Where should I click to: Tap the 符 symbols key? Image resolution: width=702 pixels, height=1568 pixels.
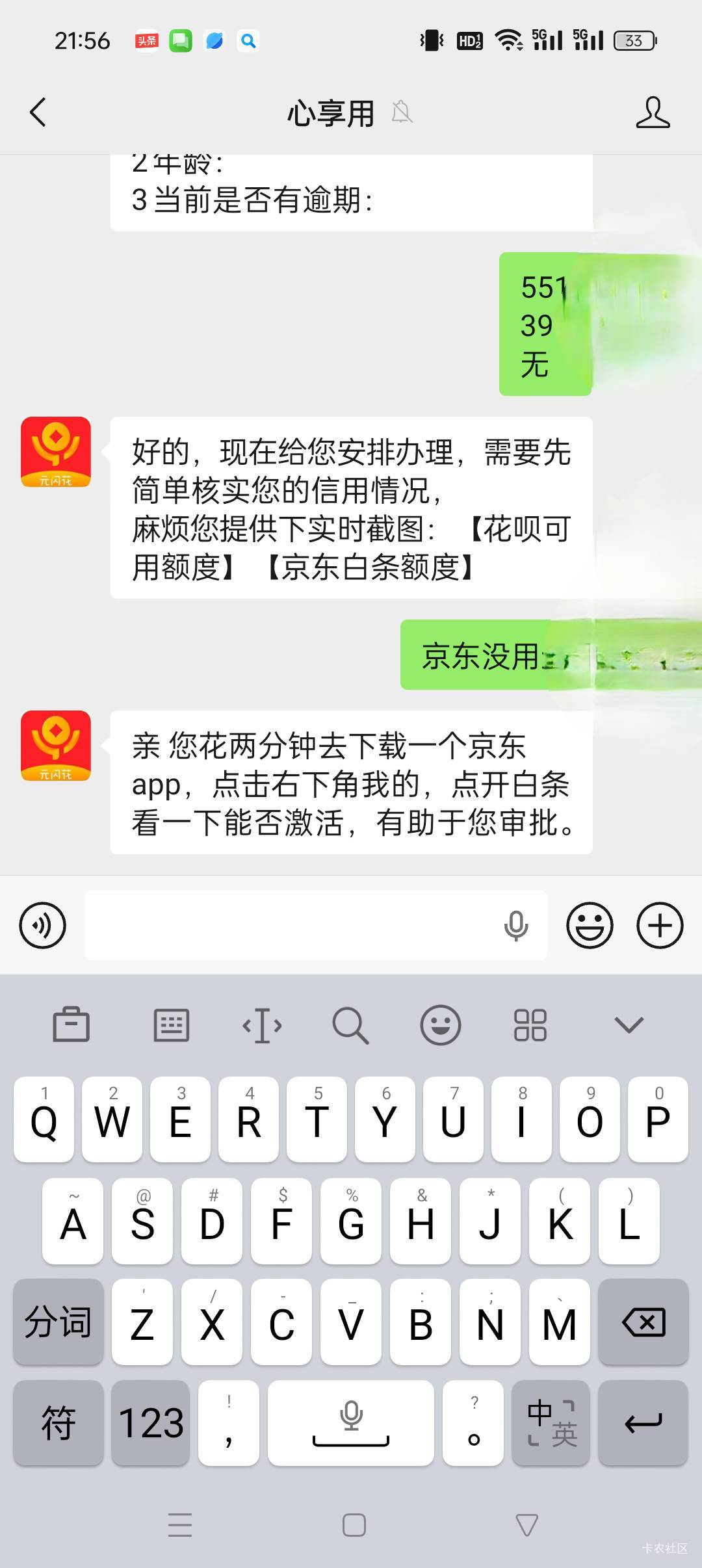[58, 1422]
